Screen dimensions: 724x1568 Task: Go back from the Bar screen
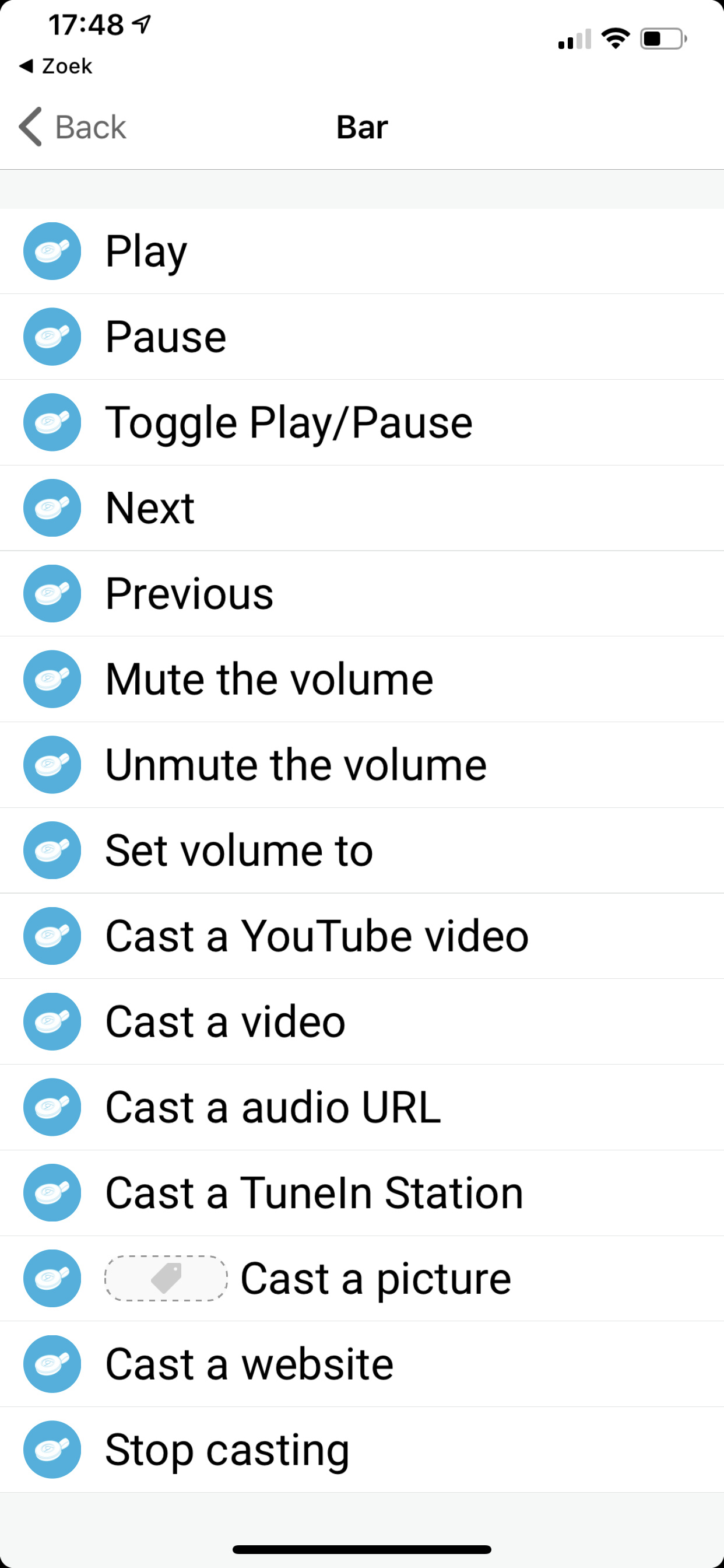click(73, 127)
